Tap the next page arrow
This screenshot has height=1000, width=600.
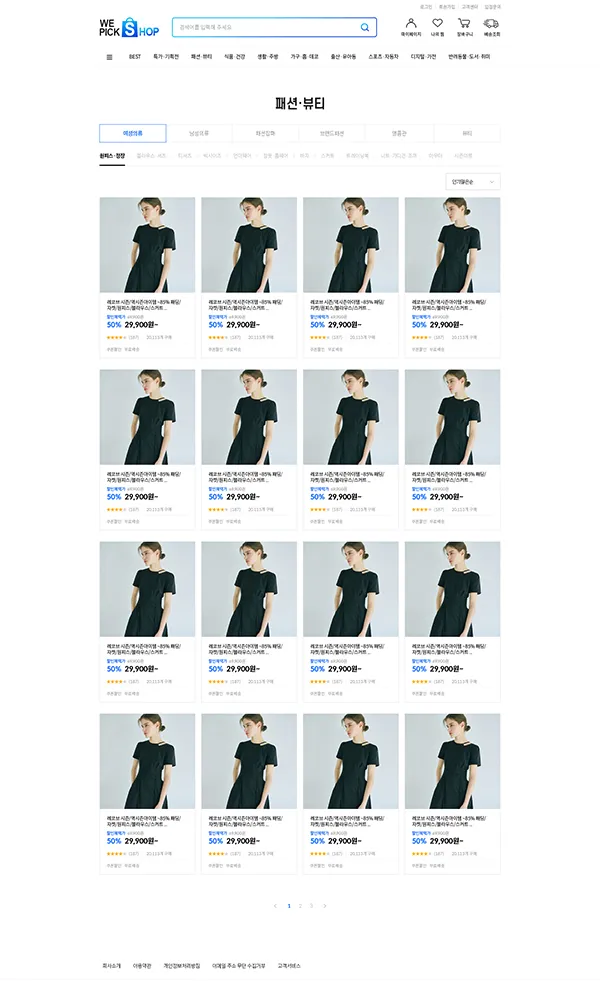click(x=324, y=905)
